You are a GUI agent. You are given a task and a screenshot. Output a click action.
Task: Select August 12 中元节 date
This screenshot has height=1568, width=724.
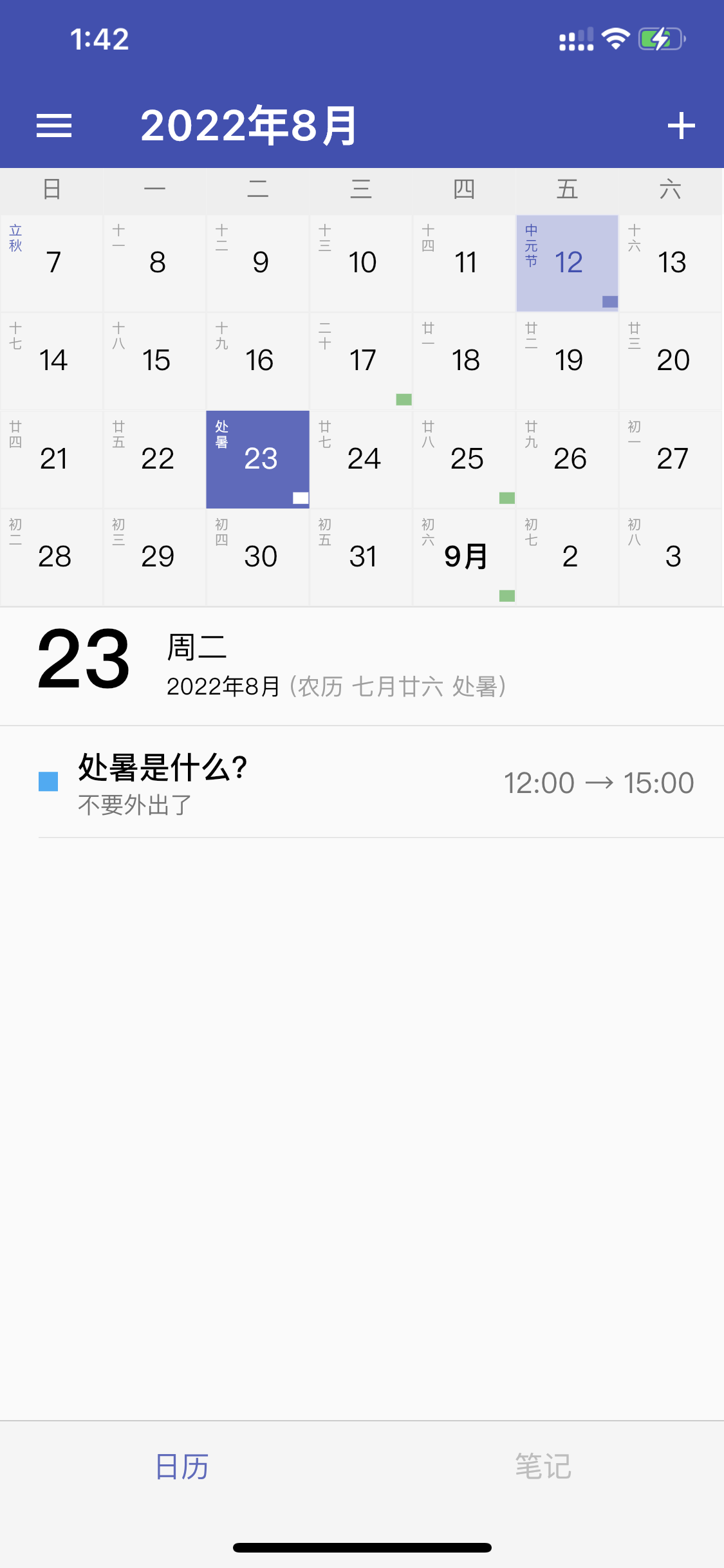[567, 263]
